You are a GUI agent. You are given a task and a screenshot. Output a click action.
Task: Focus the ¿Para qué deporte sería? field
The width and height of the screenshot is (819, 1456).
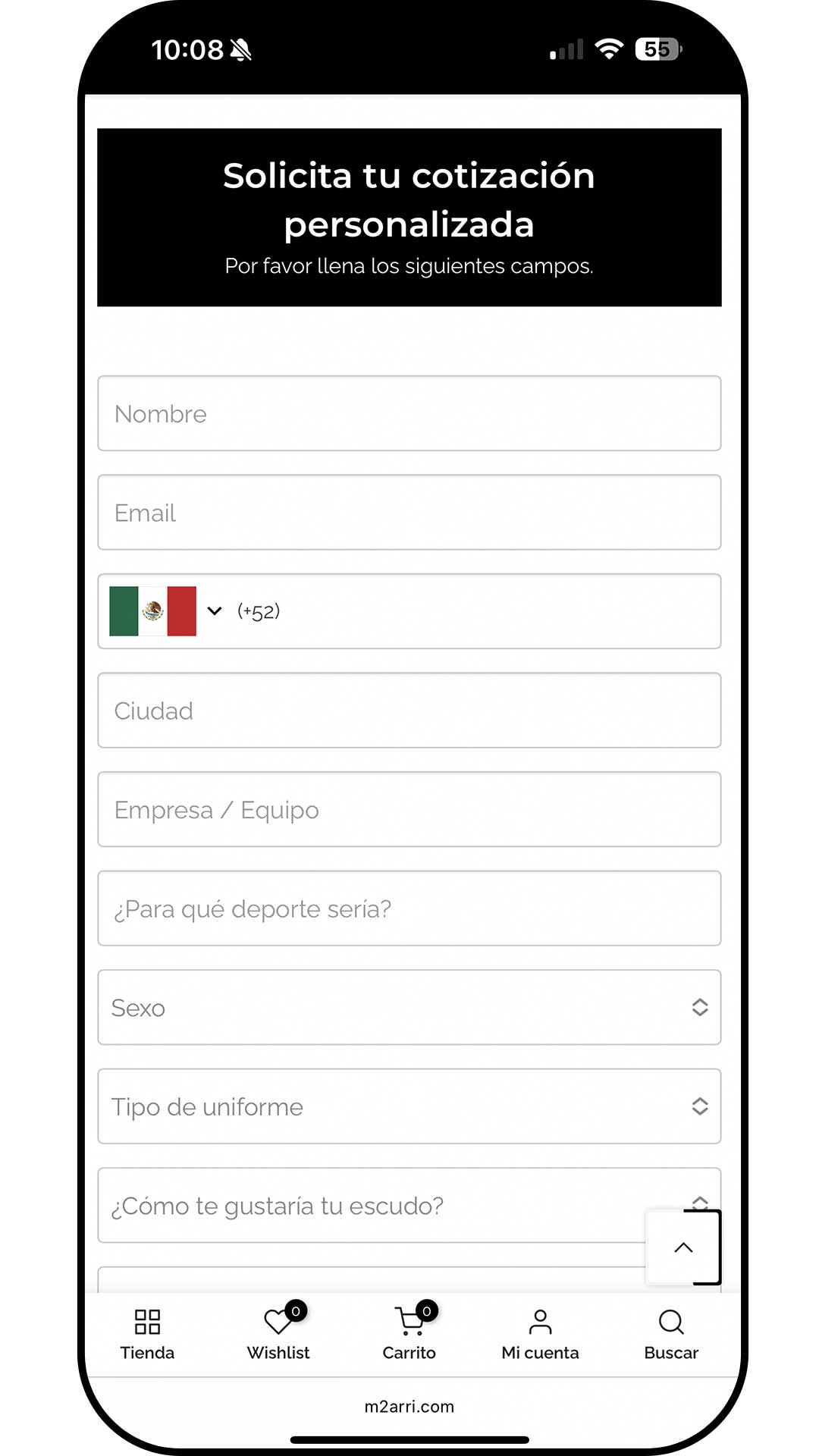pyautogui.click(x=409, y=908)
